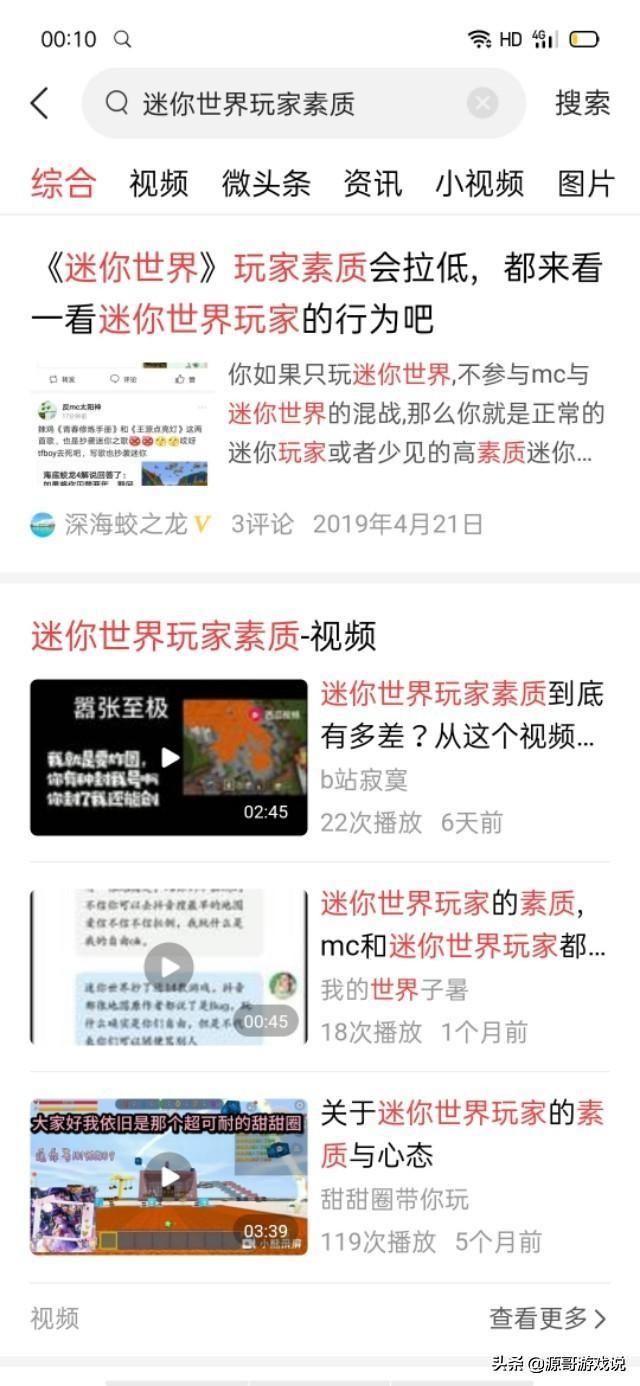Select the 小视频 tab

click(479, 183)
